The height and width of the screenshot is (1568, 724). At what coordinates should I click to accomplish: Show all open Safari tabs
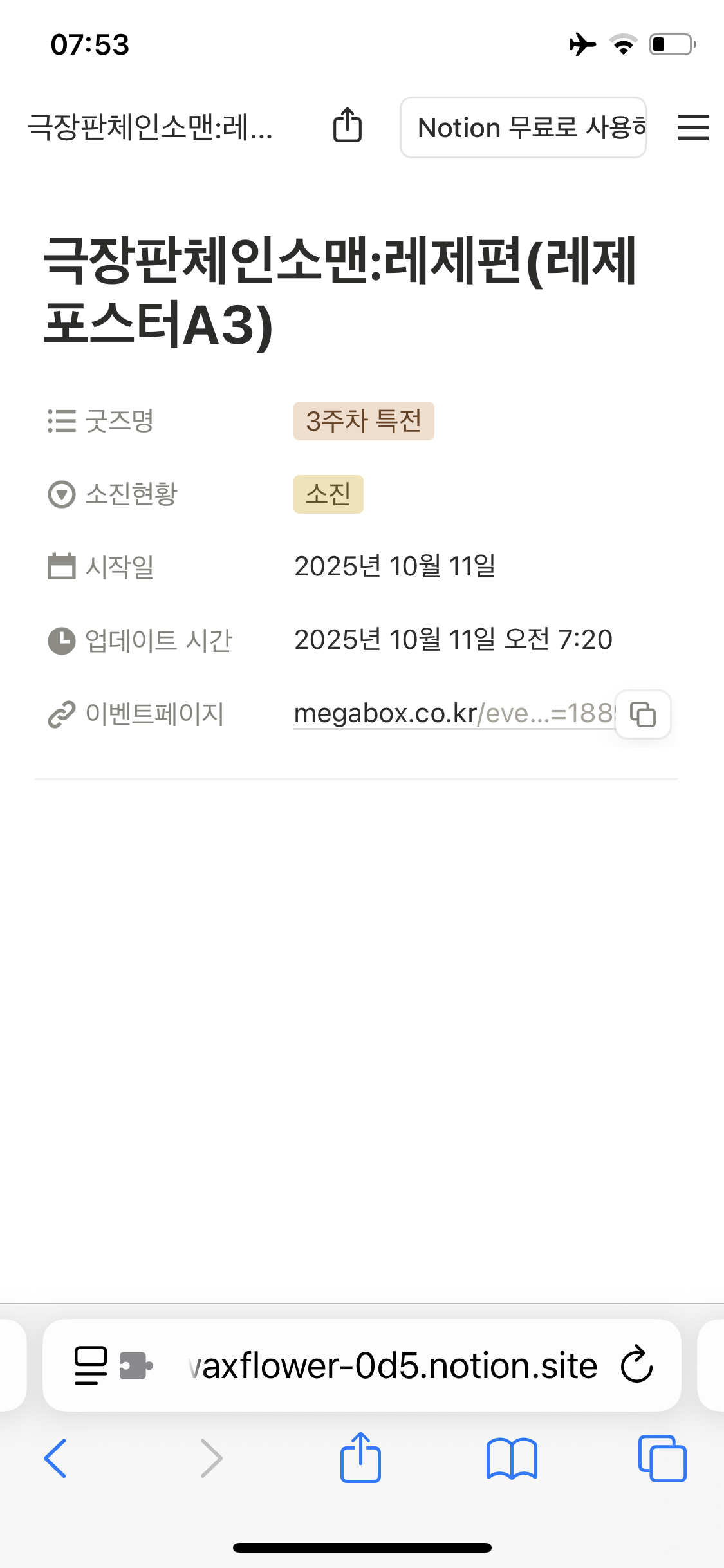pos(662,1458)
